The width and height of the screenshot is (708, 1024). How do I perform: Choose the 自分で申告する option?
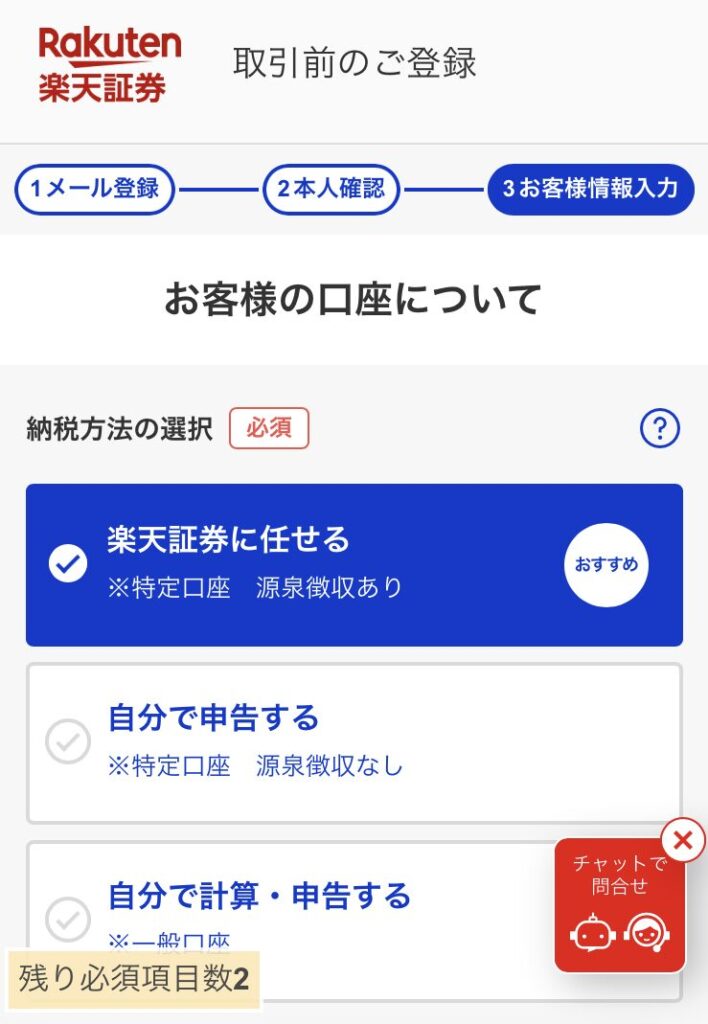pos(354,743)
